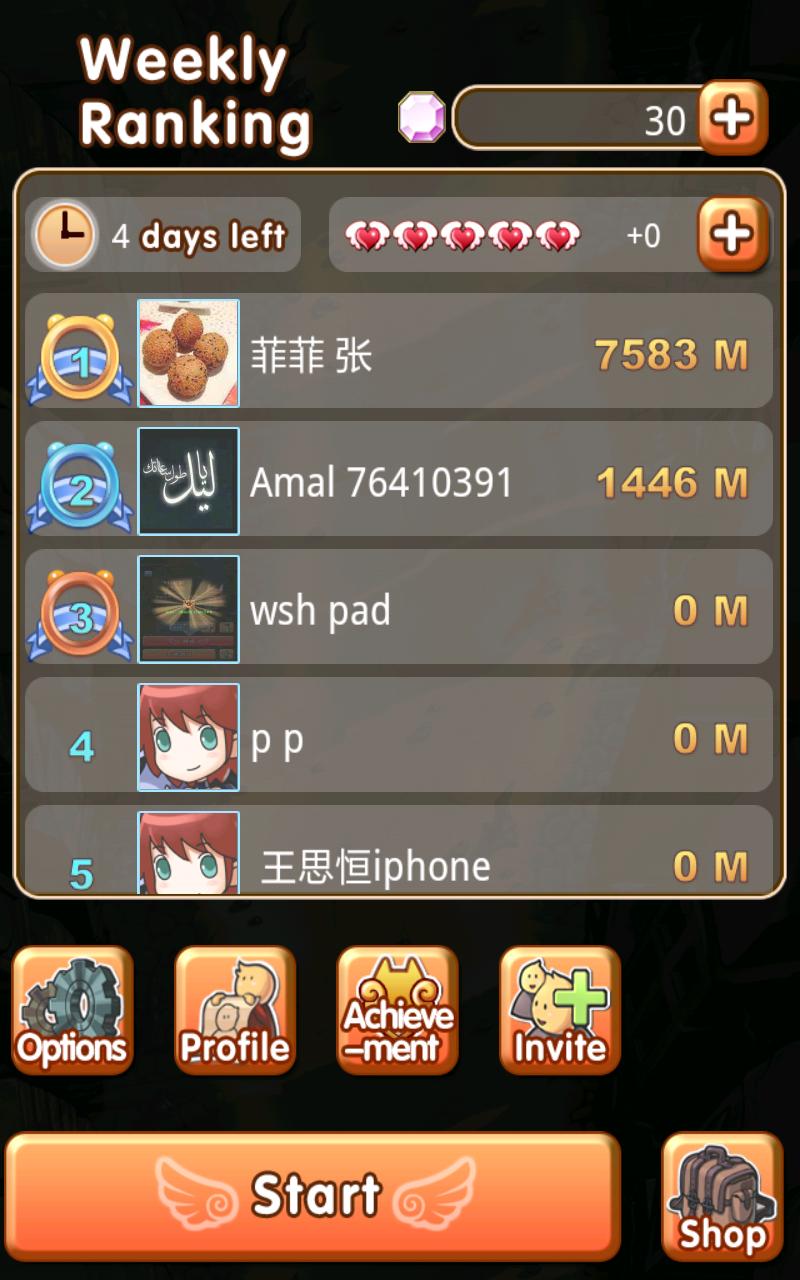Add more gems with the plus button

[733, 118]
